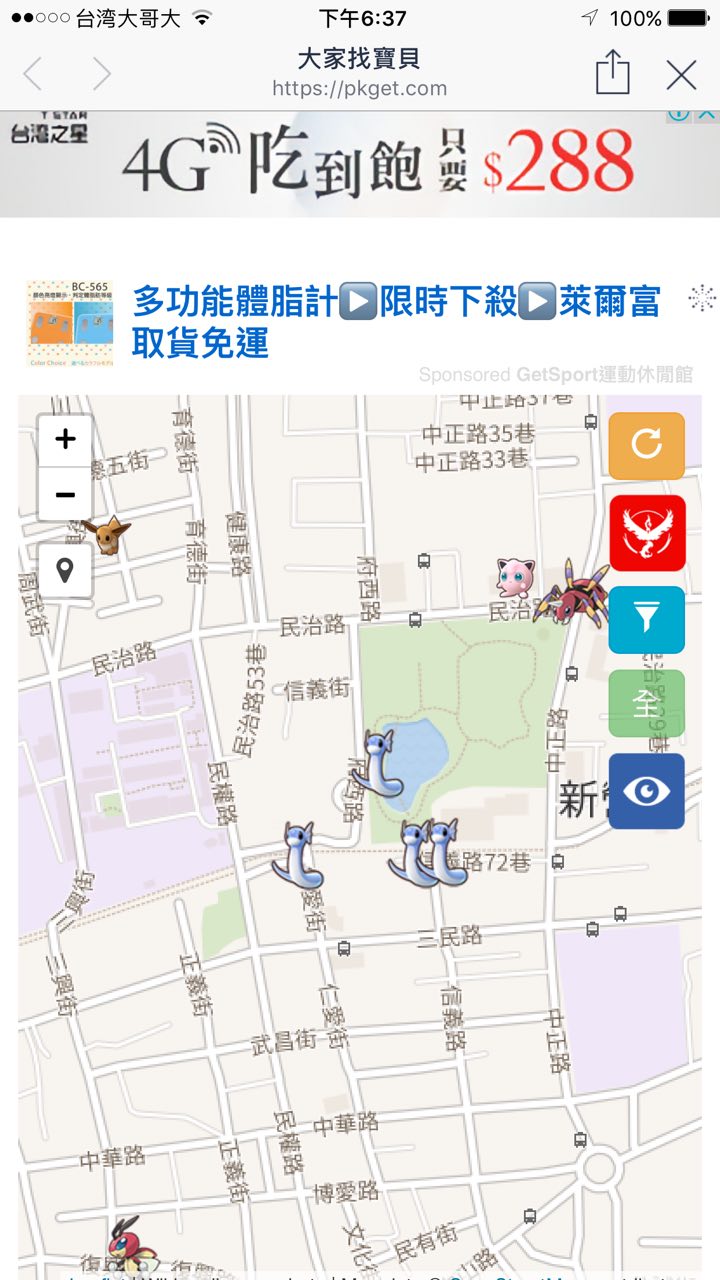Locate my current position on the map

(x=65, y=571)
